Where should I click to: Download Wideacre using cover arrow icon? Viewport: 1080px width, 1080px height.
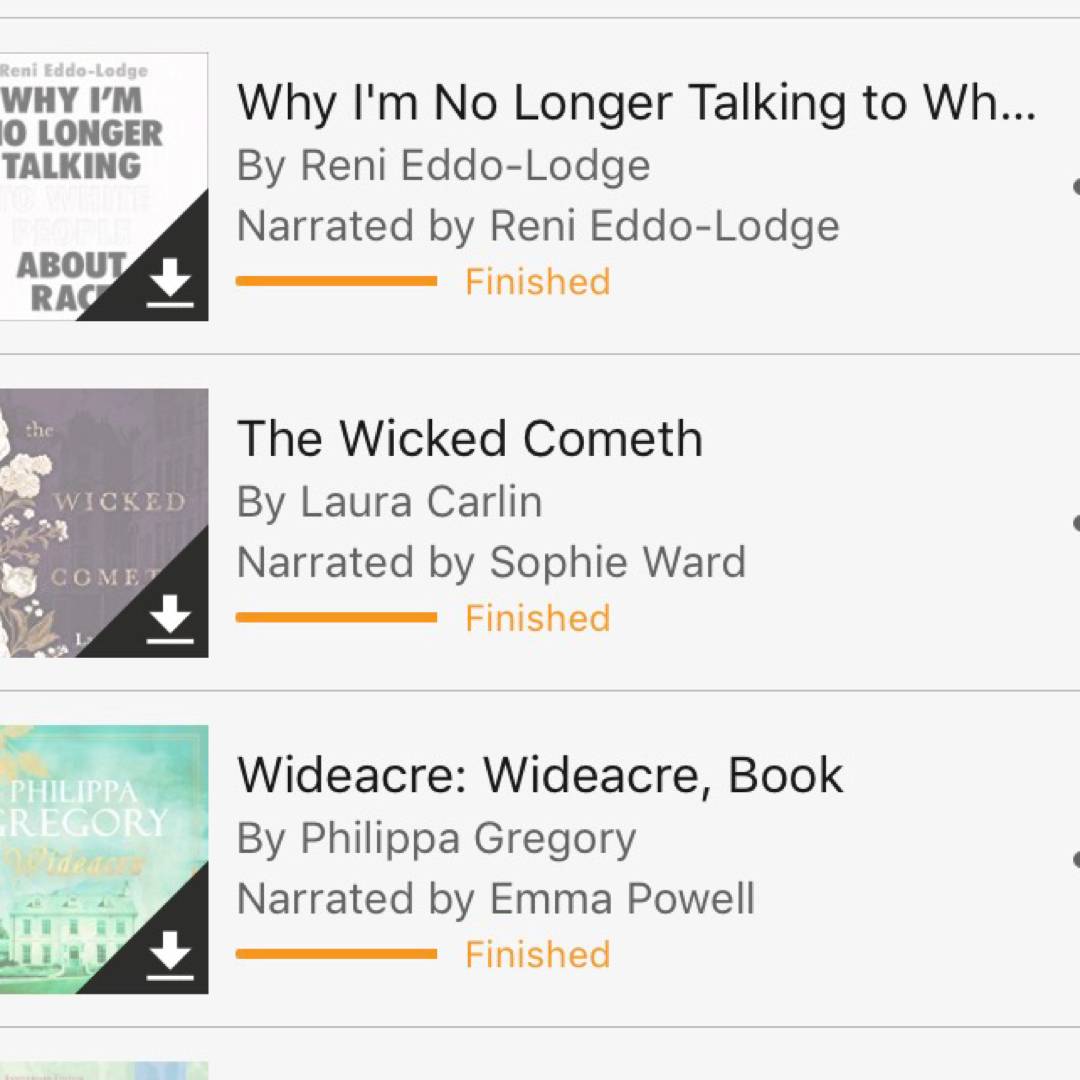pyautogui.click(x=171, y=954)
